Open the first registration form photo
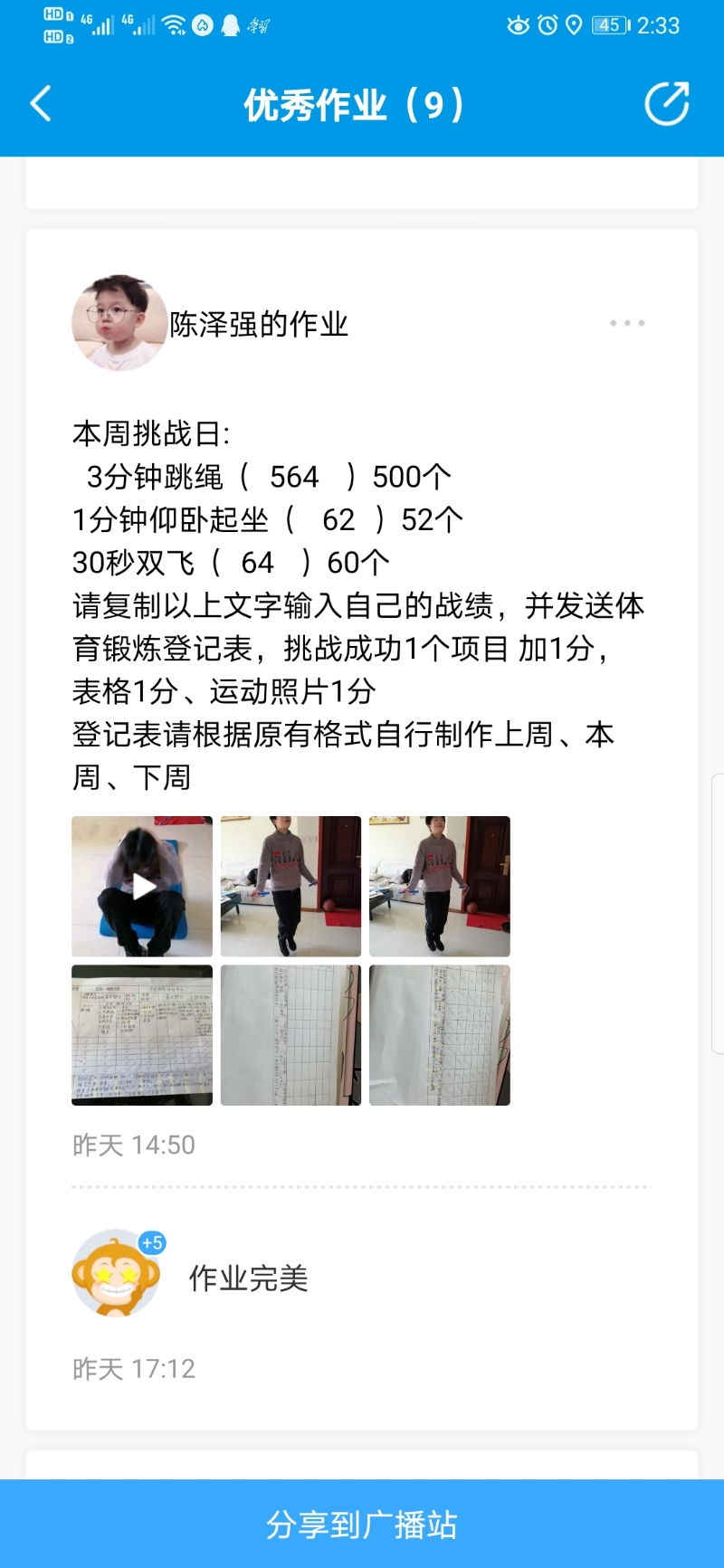The height and width of the screenshot is (1568, 724). click(142, 1035)
